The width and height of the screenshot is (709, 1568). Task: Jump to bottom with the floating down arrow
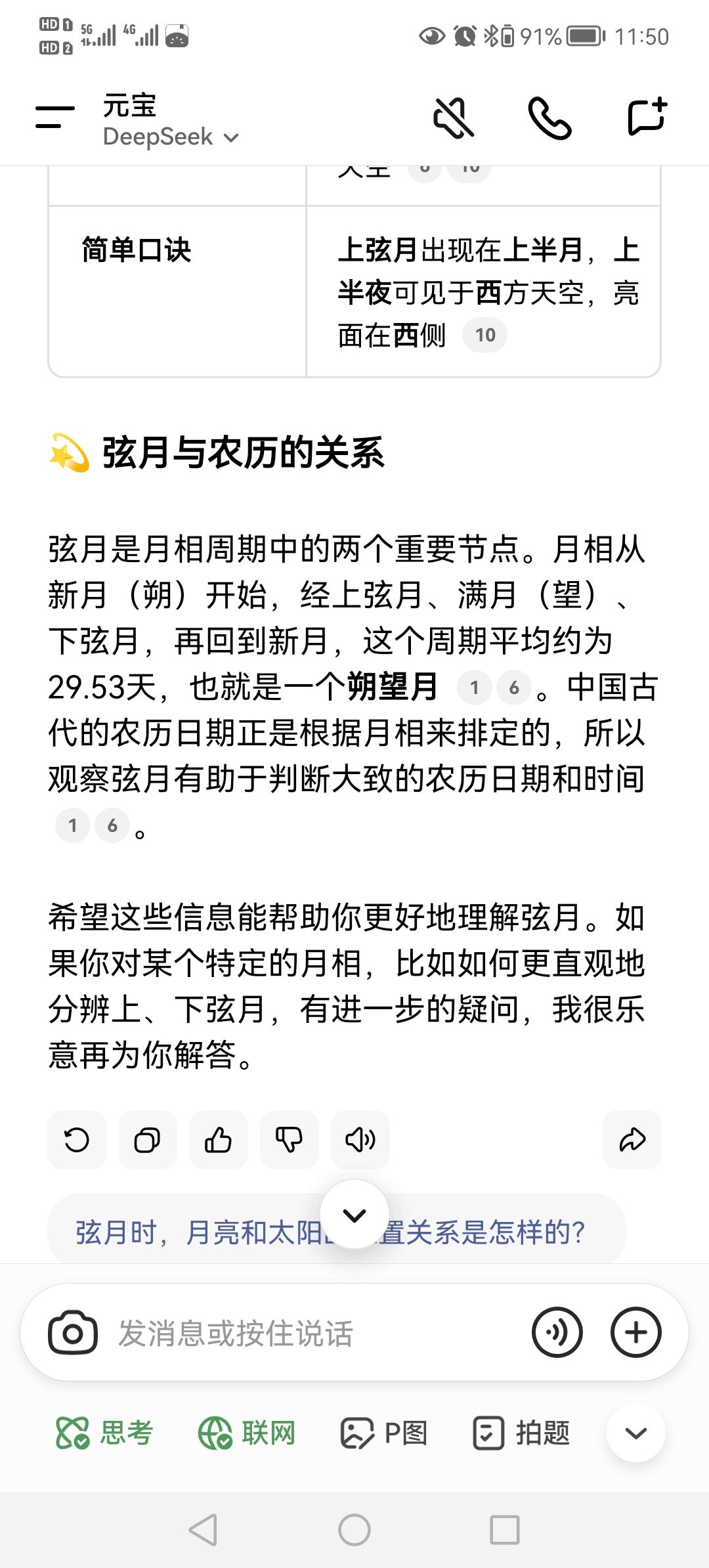(x=354, y=1215)
